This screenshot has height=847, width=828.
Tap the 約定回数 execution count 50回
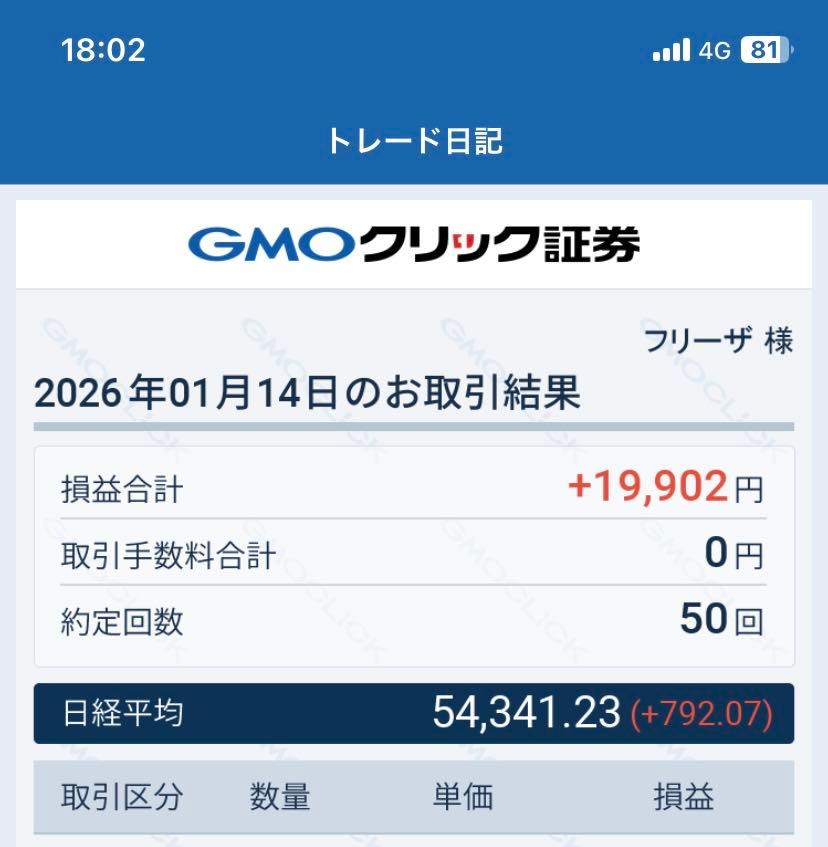coord(716,620)
